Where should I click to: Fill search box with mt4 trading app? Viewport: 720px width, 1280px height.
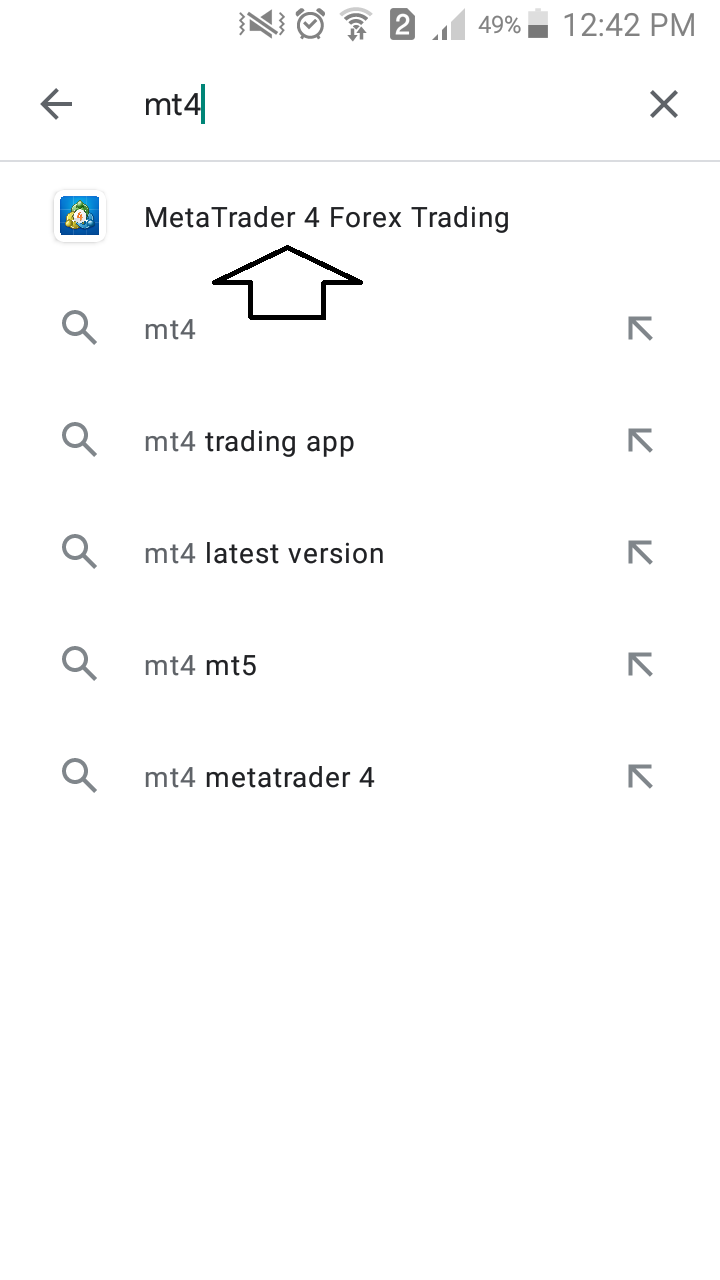click(640, 441)
